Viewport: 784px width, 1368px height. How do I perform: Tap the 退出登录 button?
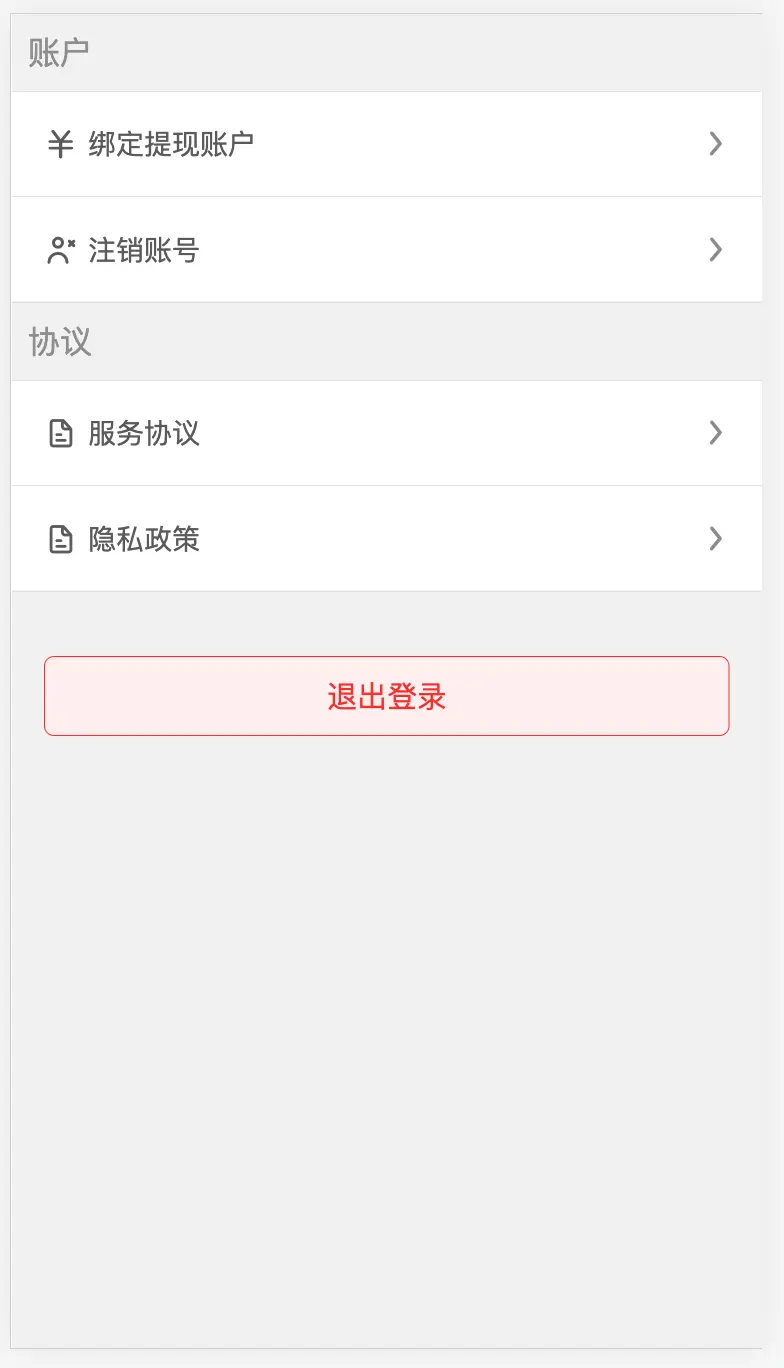coord(386,696)
